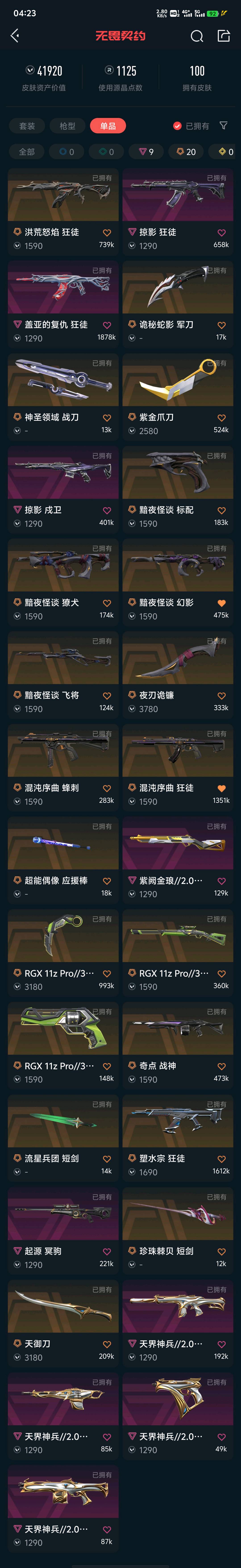Filter by the tier chip showing 20
The height and width of the screenshot is (1568, 241).
pyautogui.click(x=186, y=151)
